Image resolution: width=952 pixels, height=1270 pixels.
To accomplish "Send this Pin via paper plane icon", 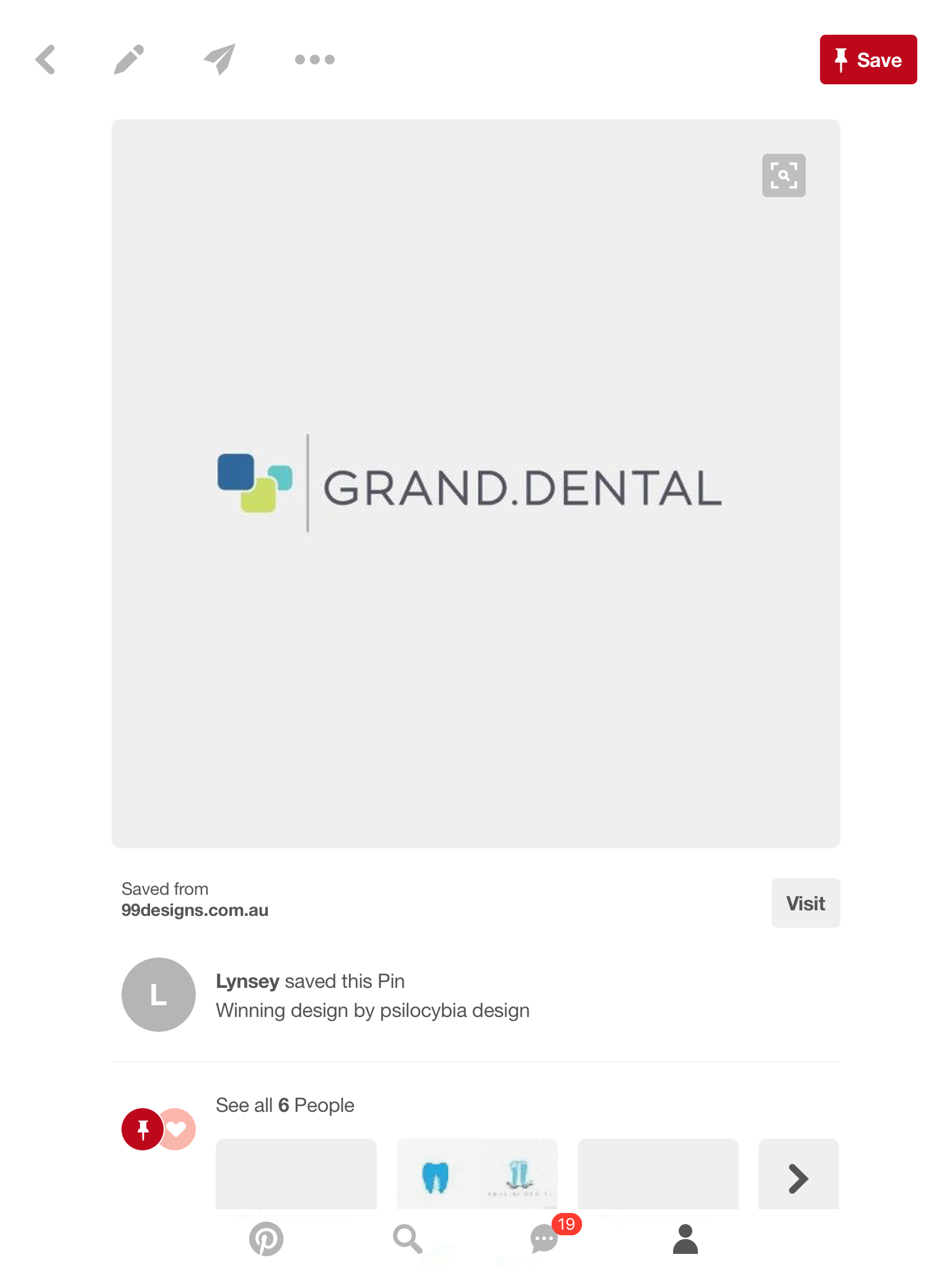I will point(219,60).
